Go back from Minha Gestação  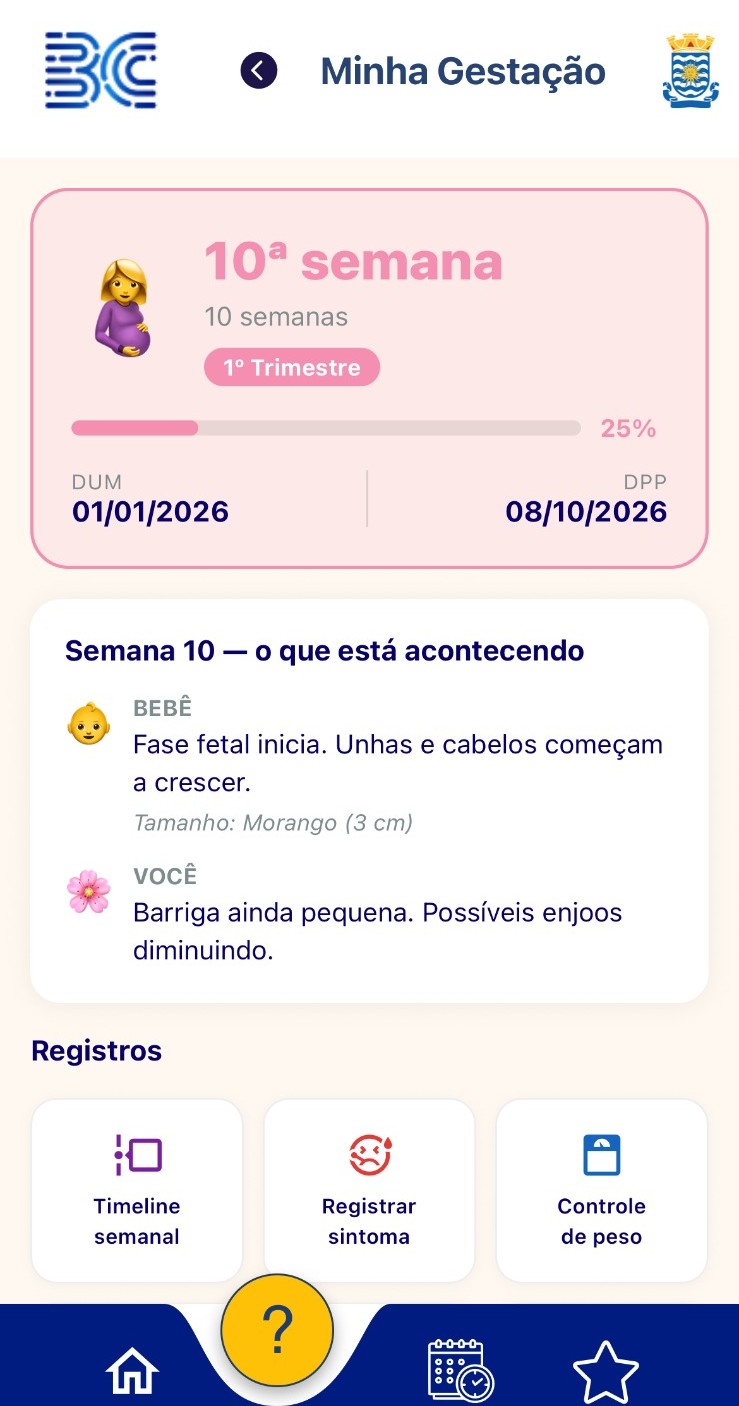click(259, 71)
